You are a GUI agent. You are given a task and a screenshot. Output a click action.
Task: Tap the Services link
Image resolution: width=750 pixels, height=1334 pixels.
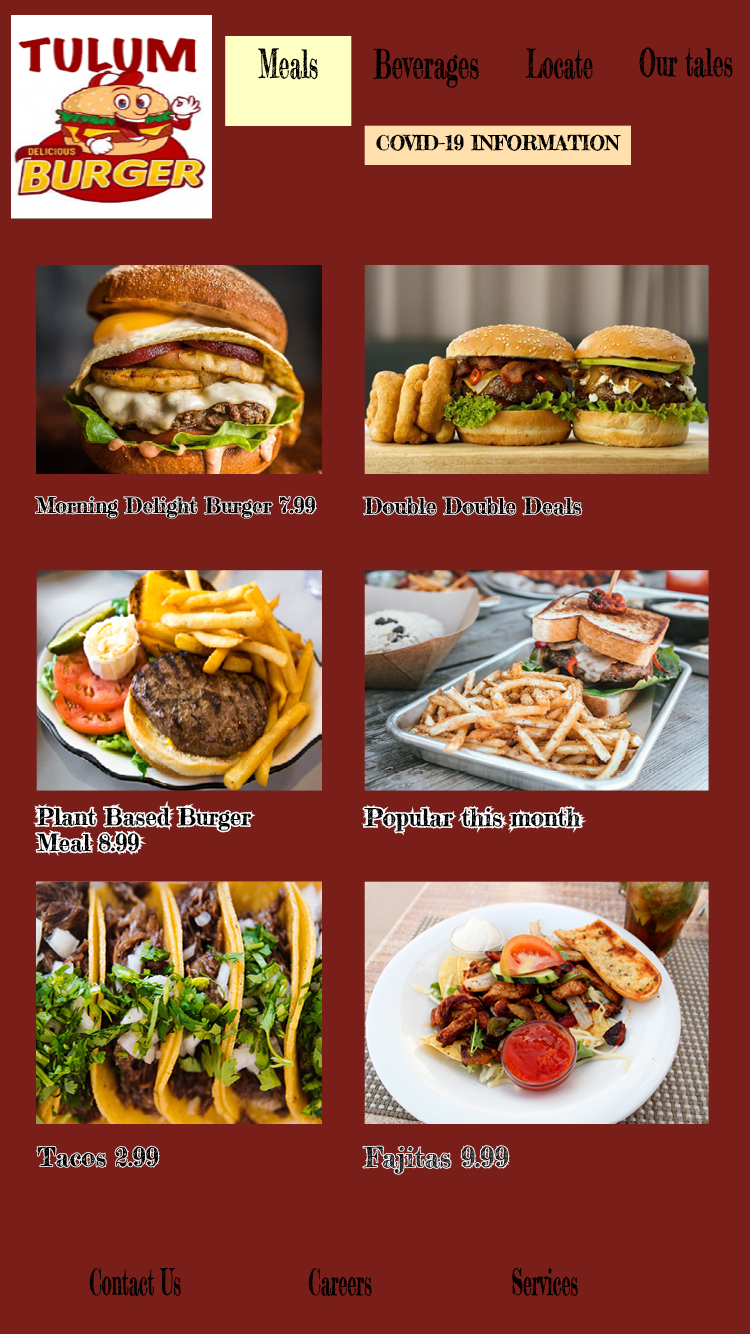(x=544, y=1283)
